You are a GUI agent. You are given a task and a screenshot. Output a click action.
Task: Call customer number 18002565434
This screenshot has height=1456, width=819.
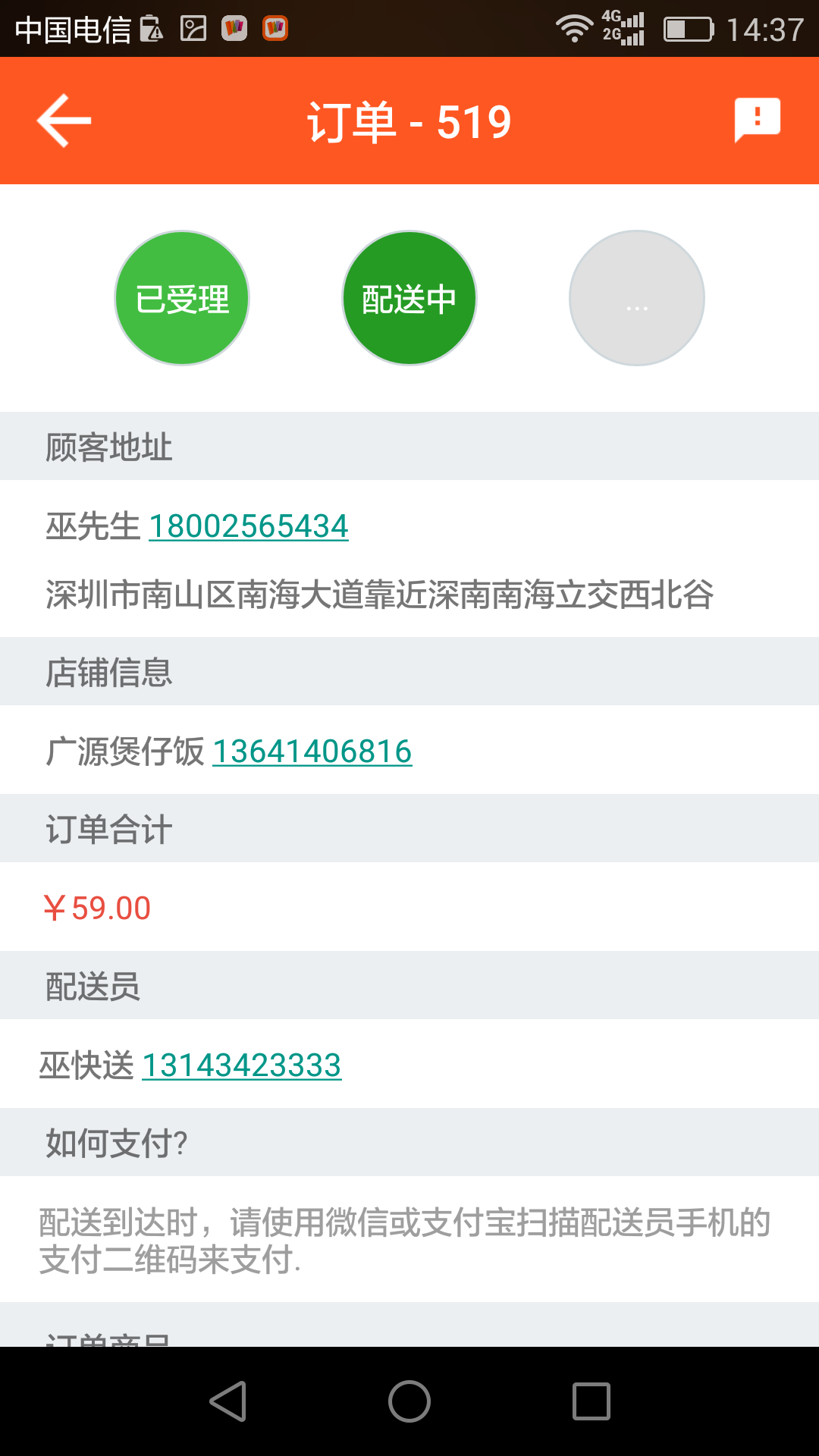(x=249, y=526)
